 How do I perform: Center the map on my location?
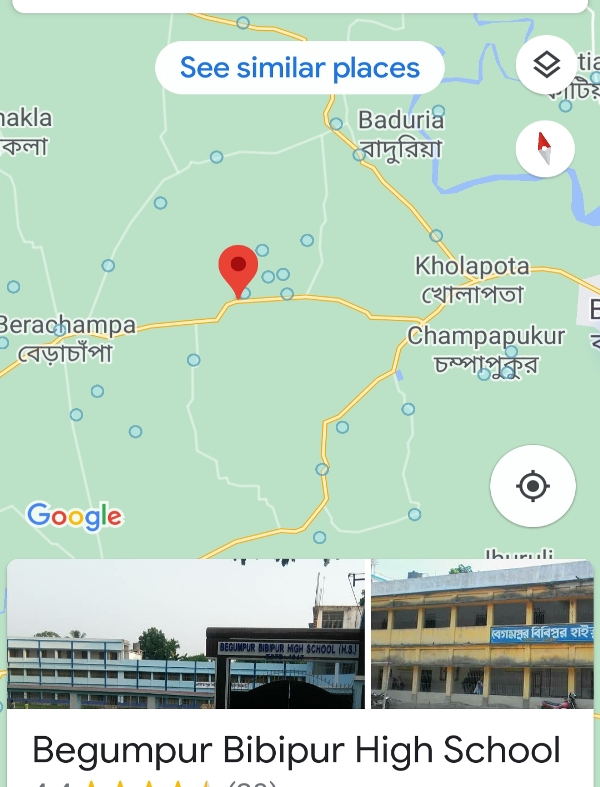pos(532,486)
